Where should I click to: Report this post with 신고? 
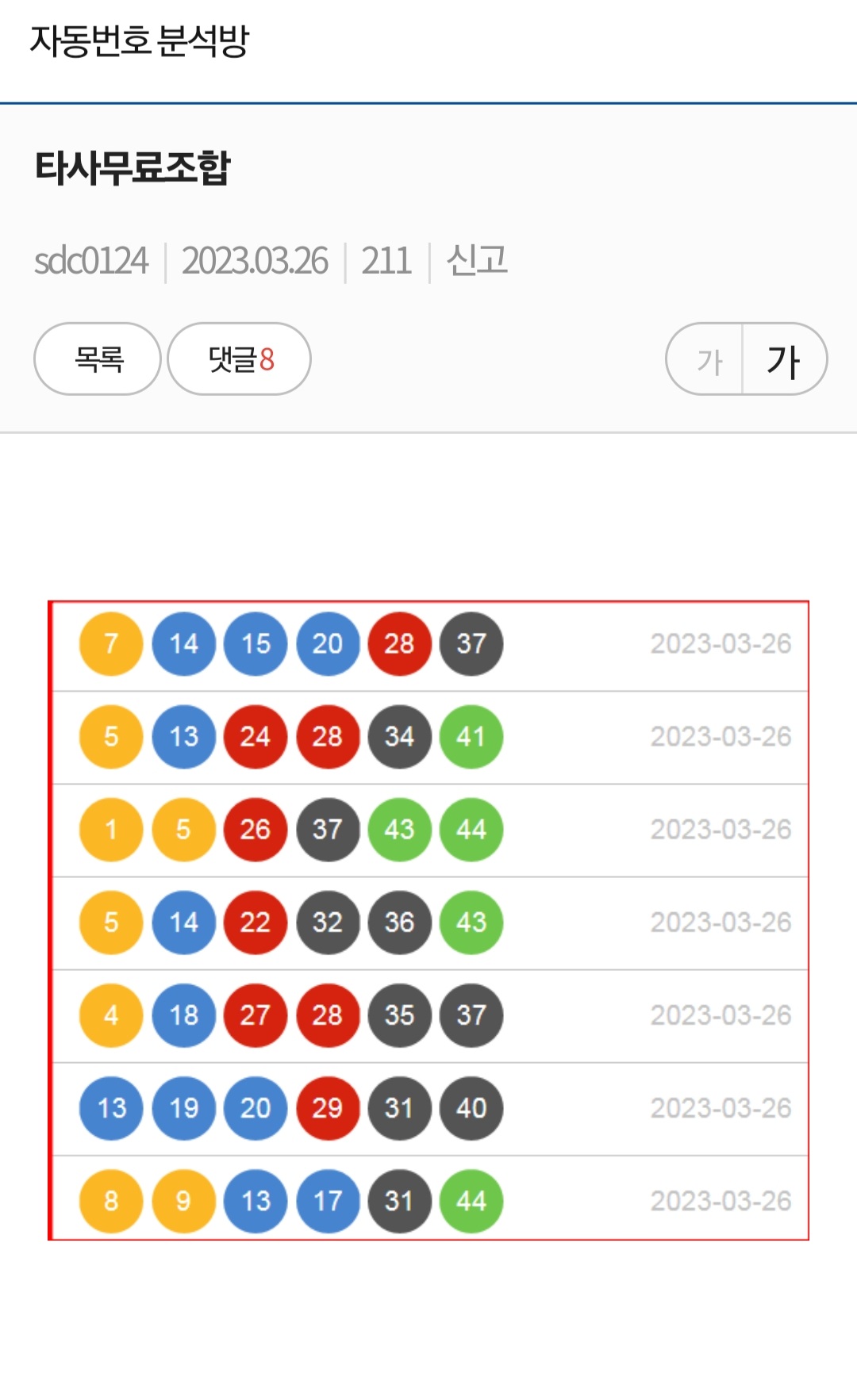(476, 260)
